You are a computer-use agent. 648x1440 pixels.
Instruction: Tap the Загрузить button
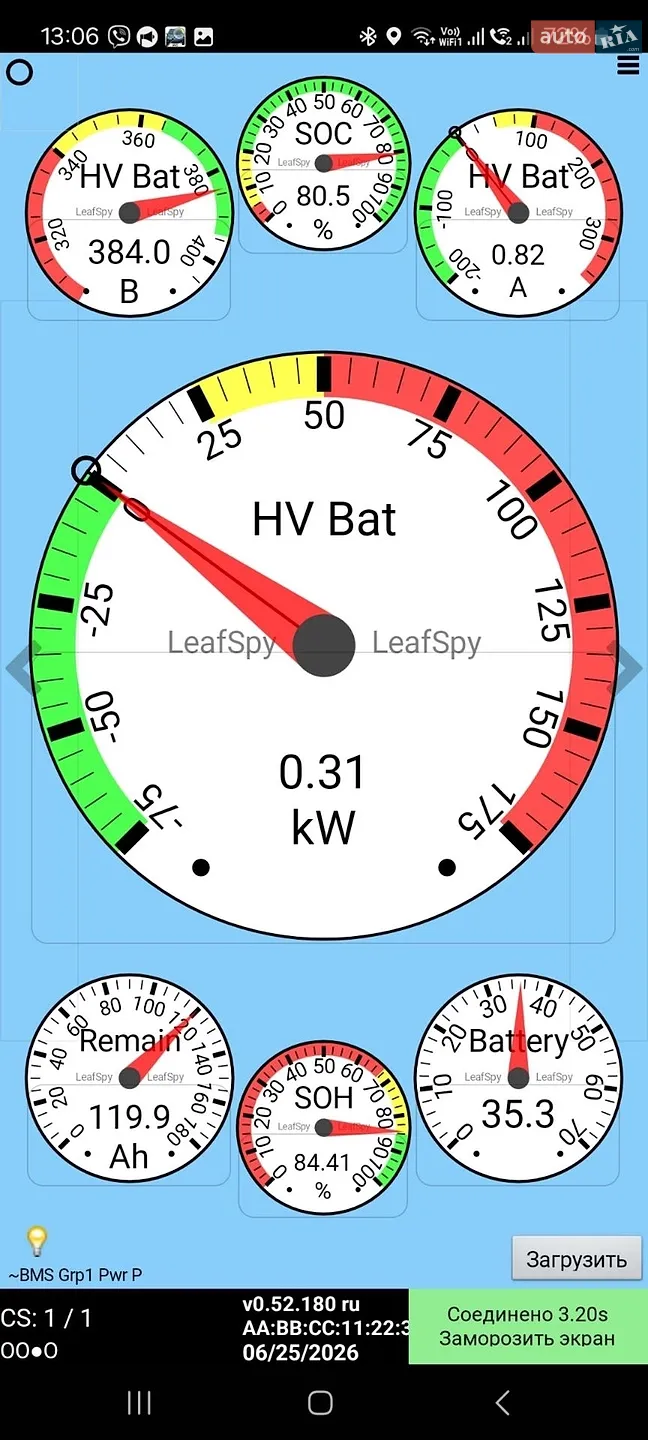point(576,1259)
